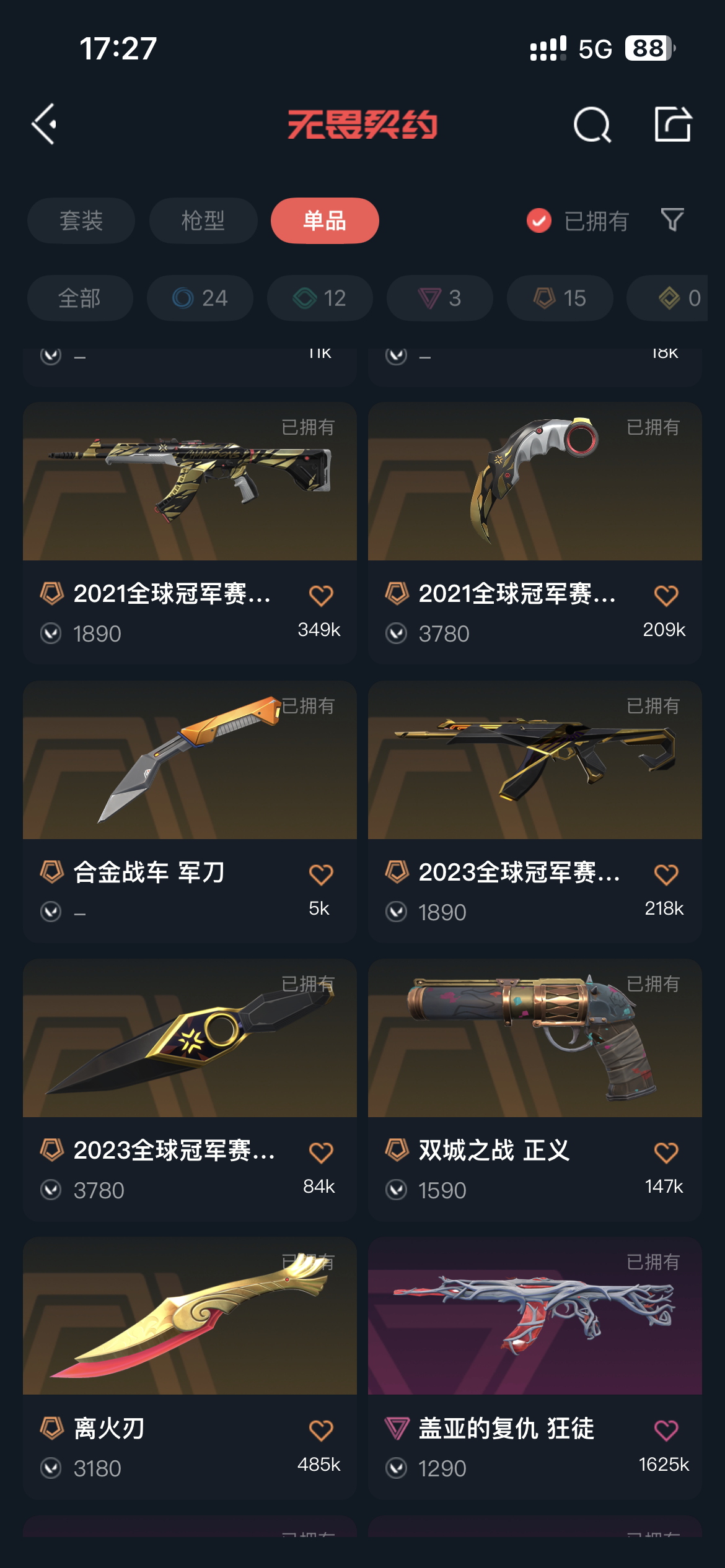Like the 离火刃 skin
Screen dimensions: 725x1568
click(x=321, y=1431)
